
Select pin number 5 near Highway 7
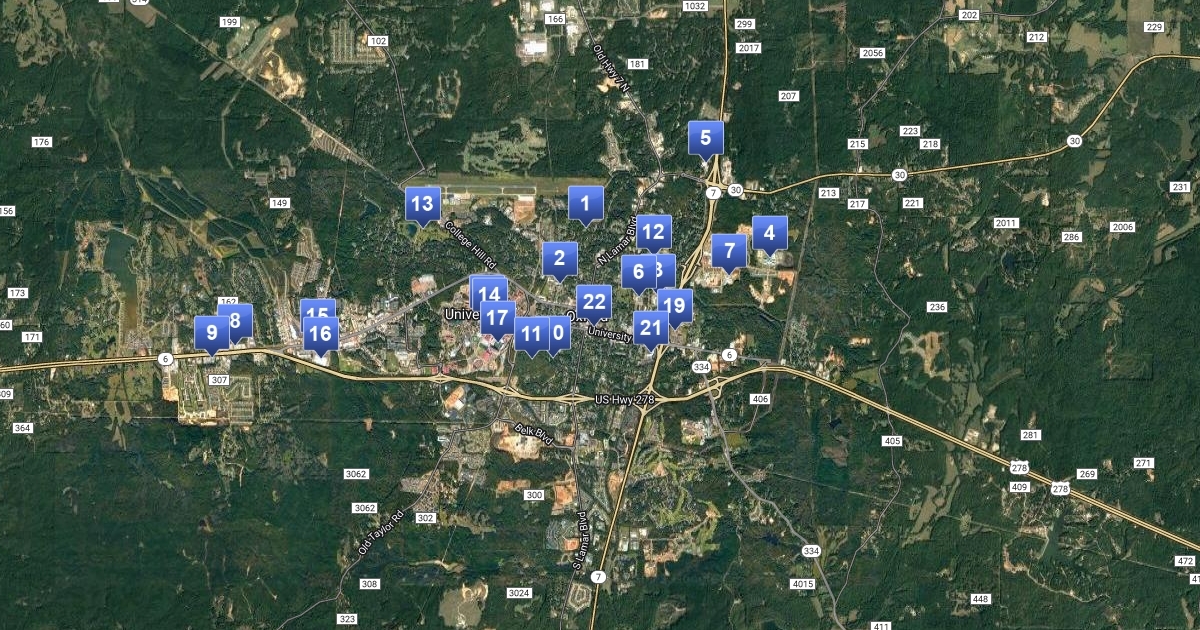(x=705, y=138)
